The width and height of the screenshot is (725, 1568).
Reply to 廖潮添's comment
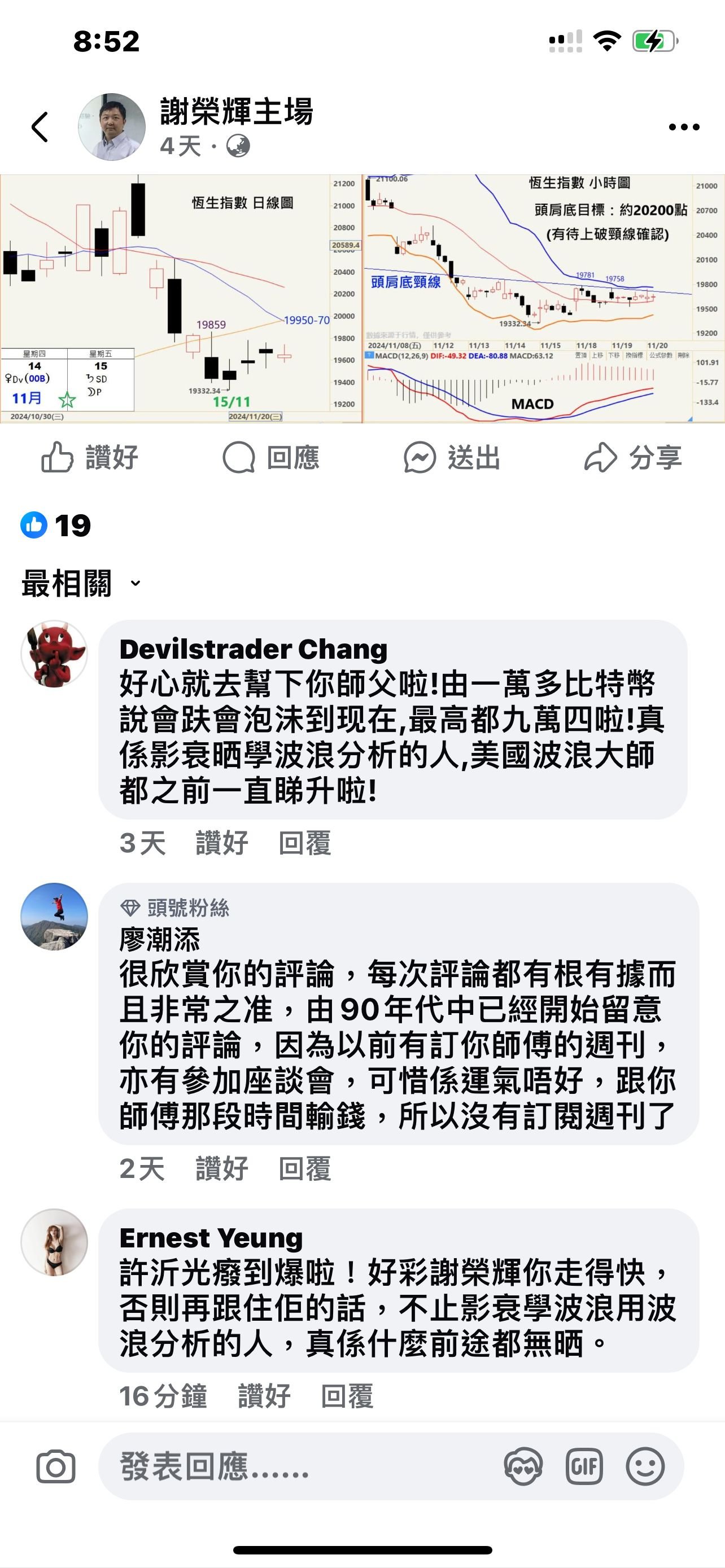coord(304,1168)
